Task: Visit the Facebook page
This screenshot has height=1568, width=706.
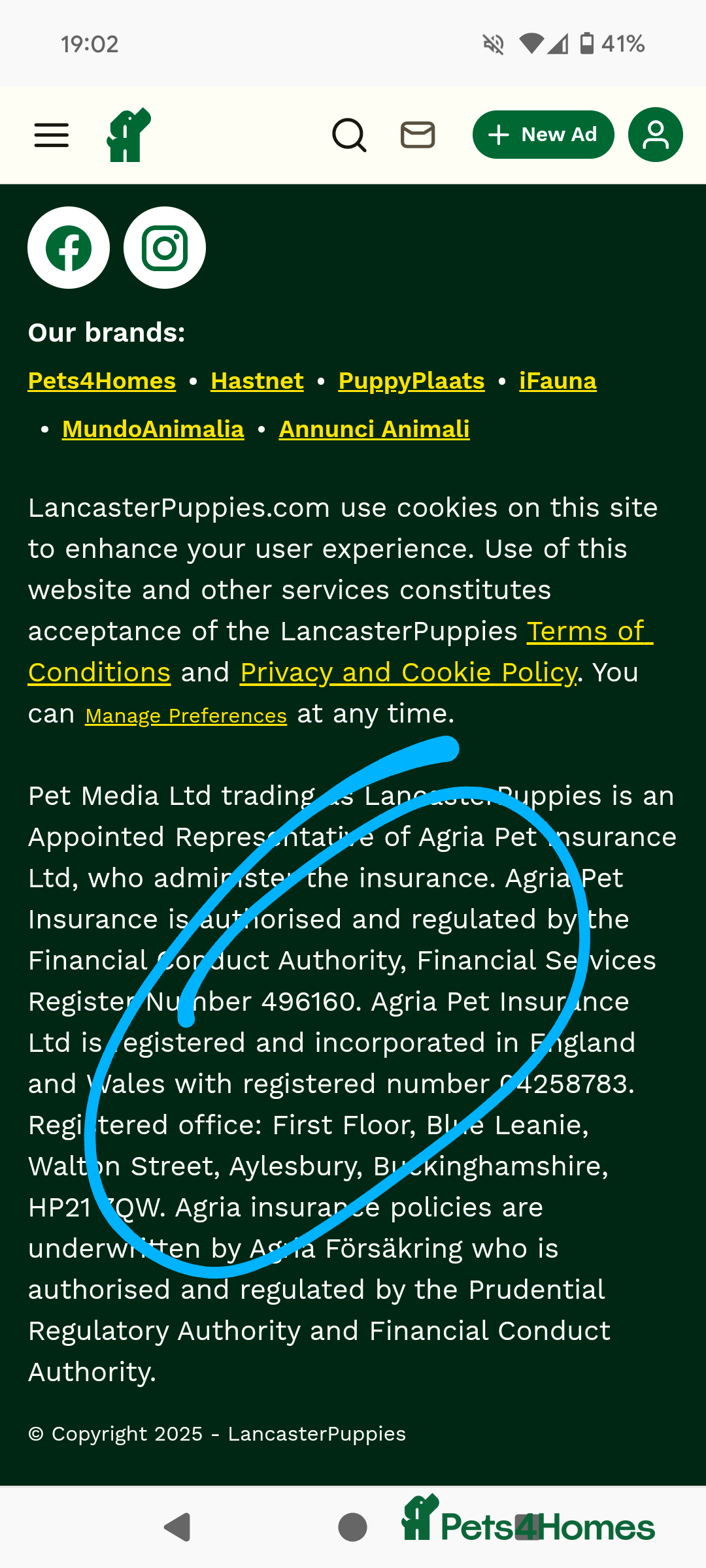Action: pos(69,248)
